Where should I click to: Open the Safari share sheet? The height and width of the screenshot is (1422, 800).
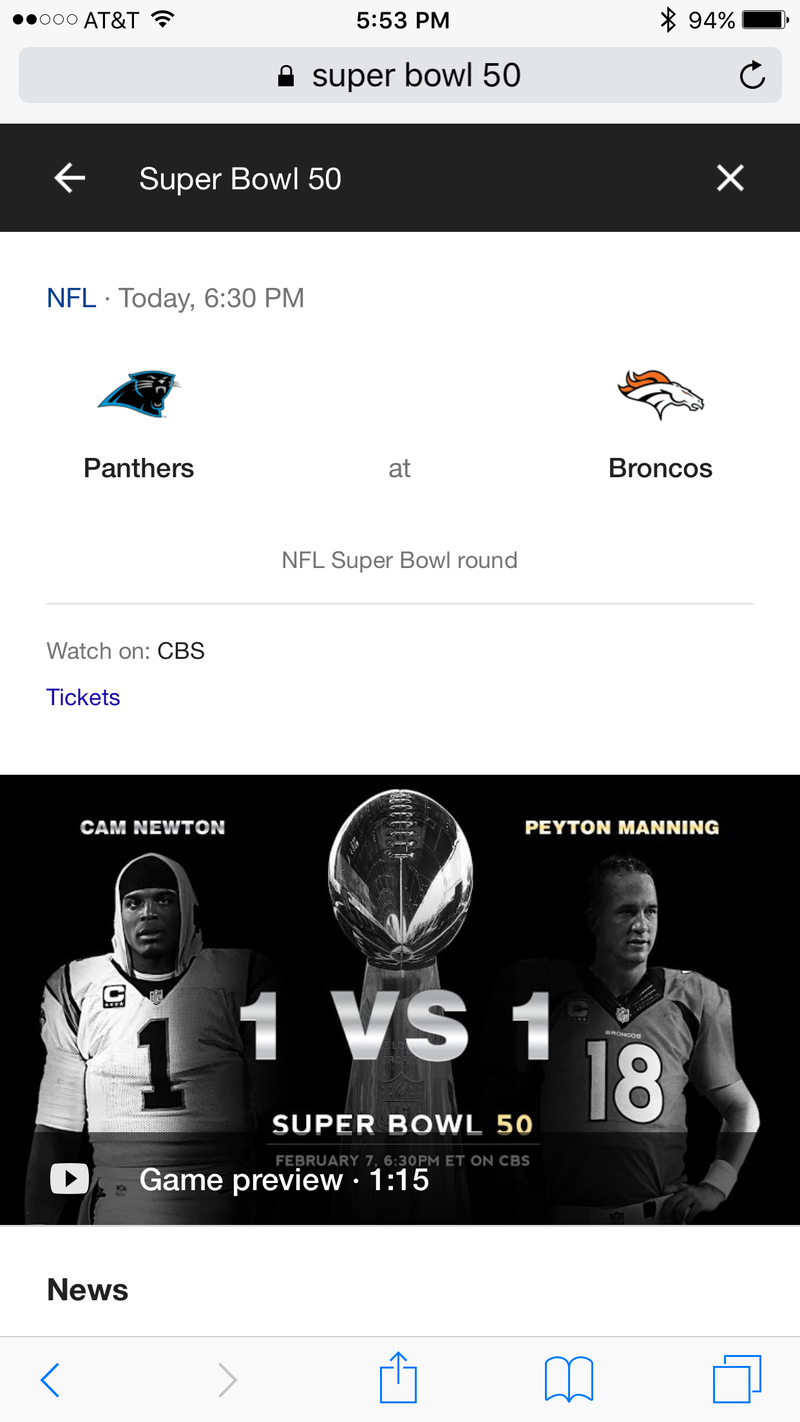(x=398, y=1378)
